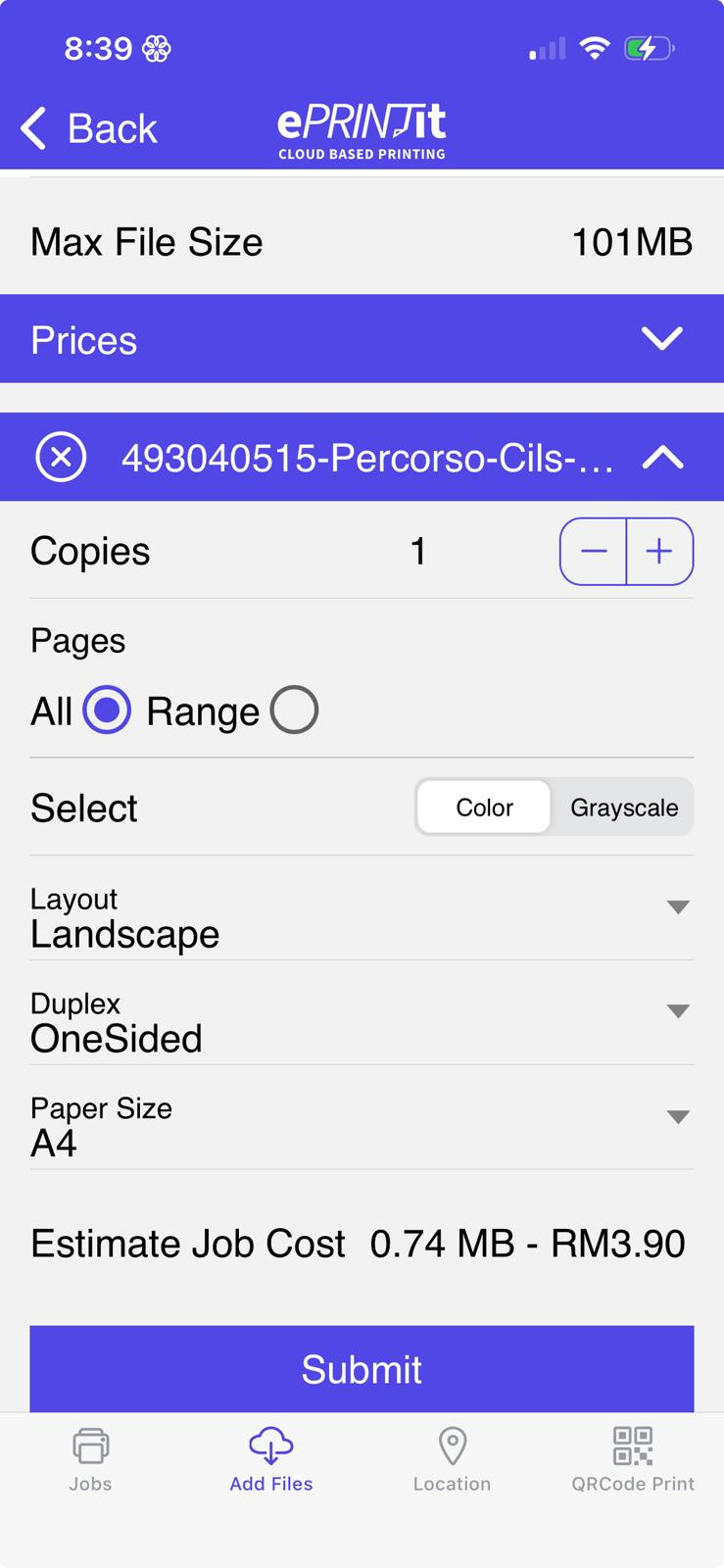
Task: Switch to the Jobs tab
Action: click(x=90, y=1459)
